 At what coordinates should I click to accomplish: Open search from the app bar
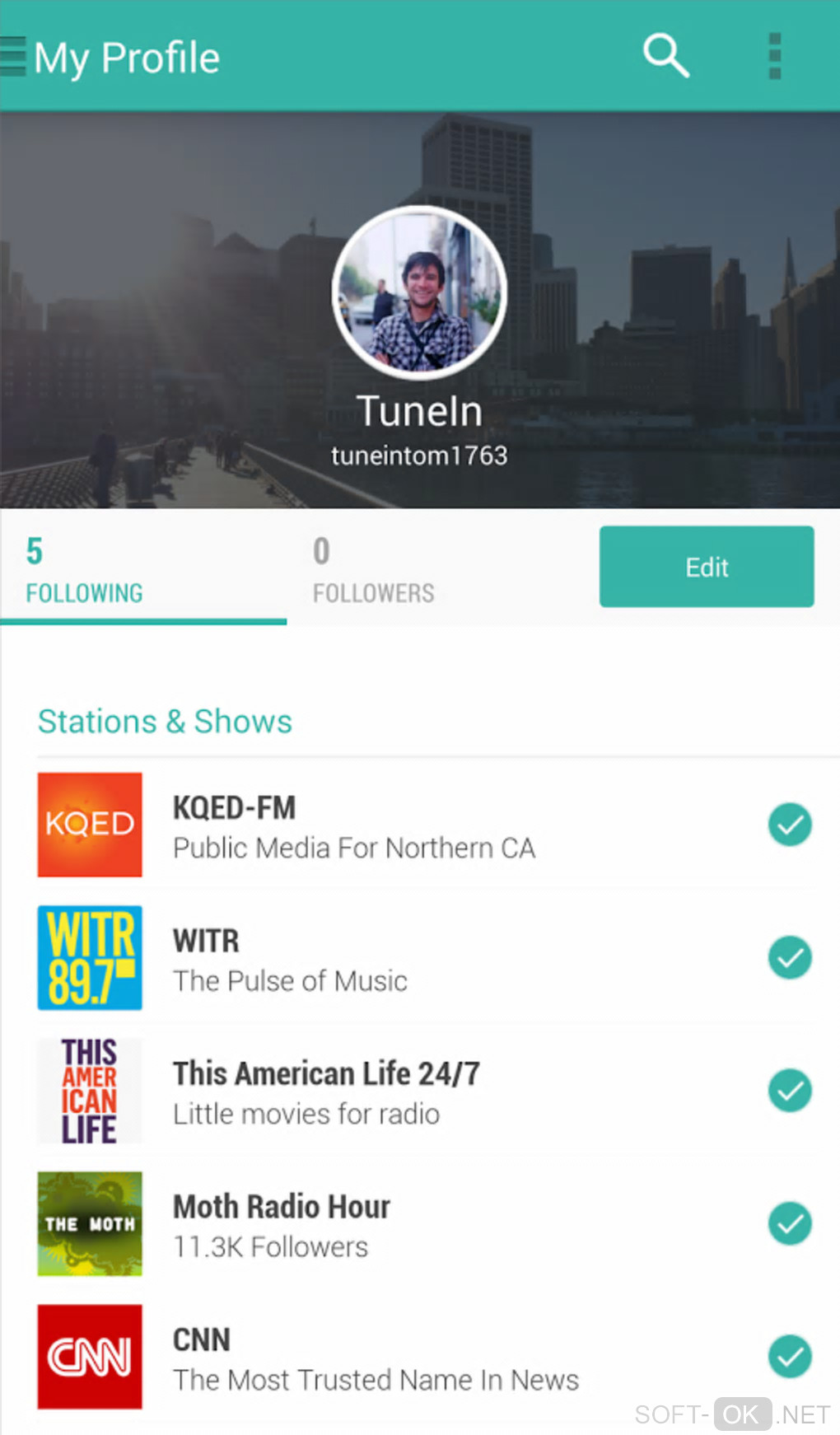click(x=665, y=56)
